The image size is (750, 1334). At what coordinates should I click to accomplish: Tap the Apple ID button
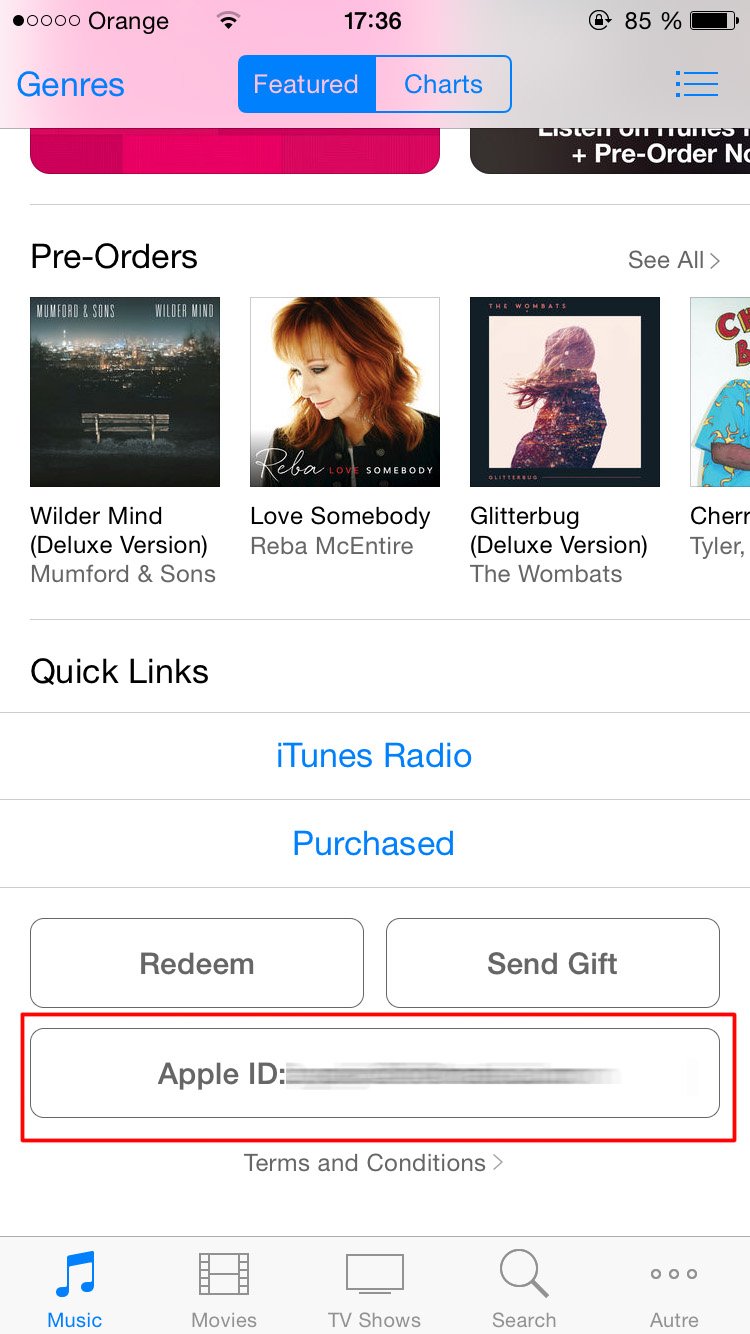pos(375,1073)
